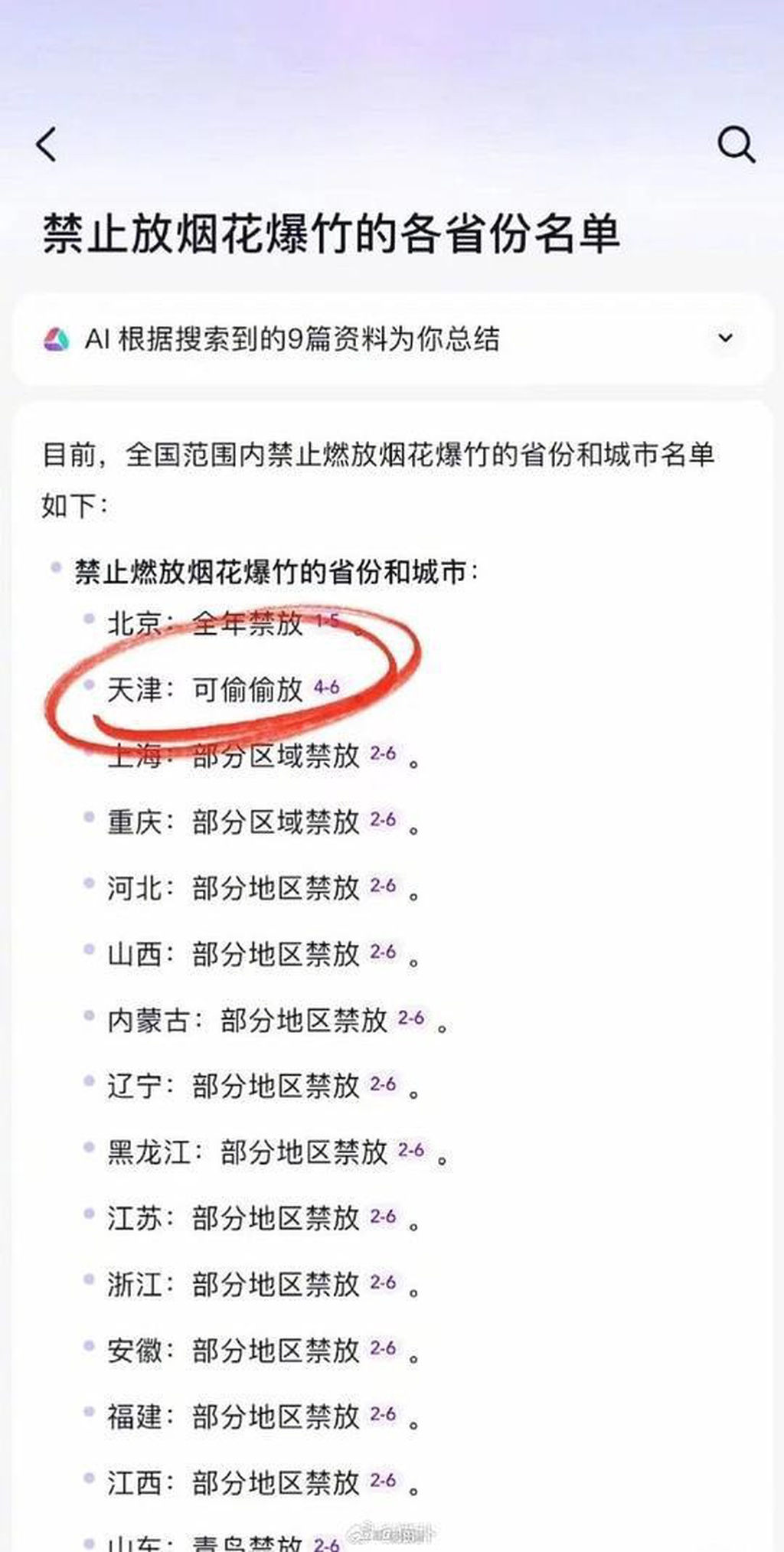
Task: Open search with the magnifier icon
Action: tap(736, 145)
